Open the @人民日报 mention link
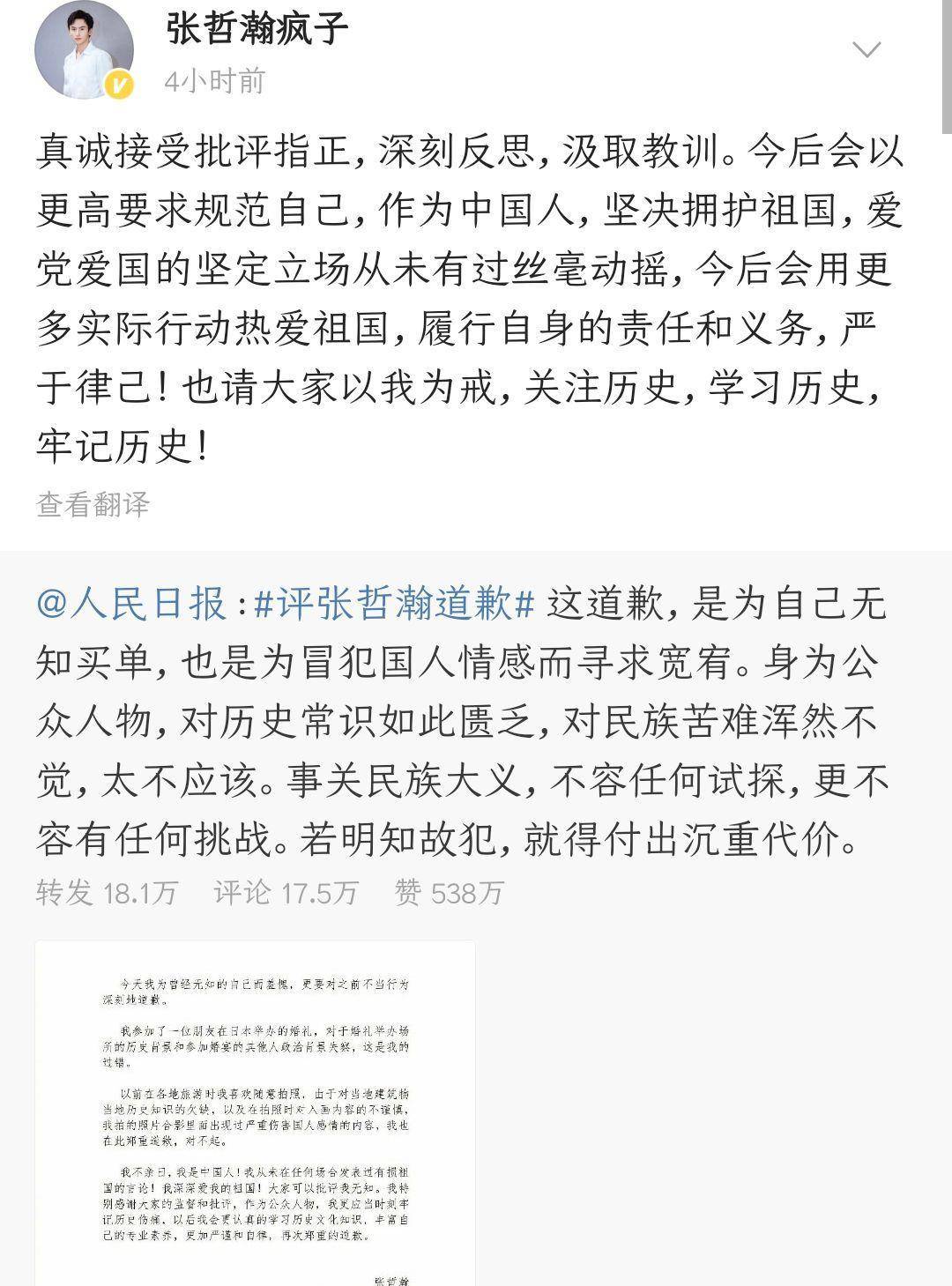This screenshot has width=952, height=1286. tap(132, 606)
